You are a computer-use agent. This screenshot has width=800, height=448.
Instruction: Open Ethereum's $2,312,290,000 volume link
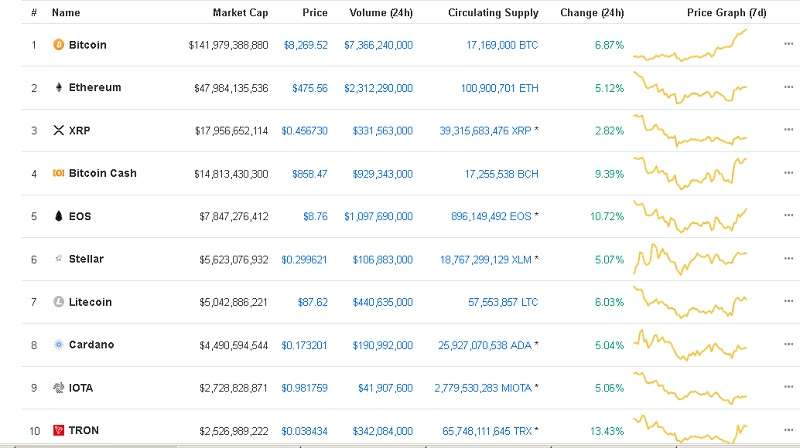378,88
